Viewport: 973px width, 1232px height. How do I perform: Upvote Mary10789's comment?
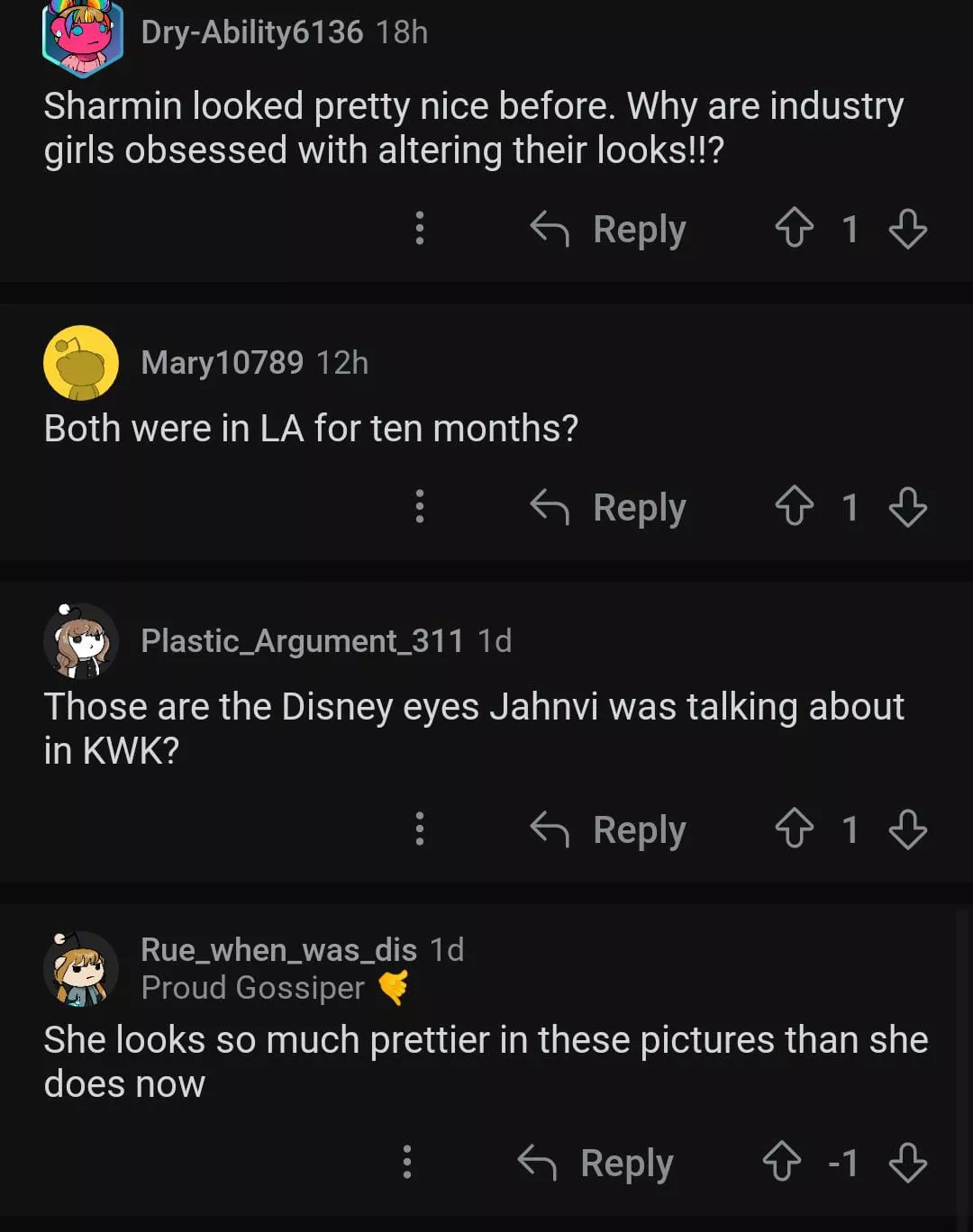[x=794, y=506]
